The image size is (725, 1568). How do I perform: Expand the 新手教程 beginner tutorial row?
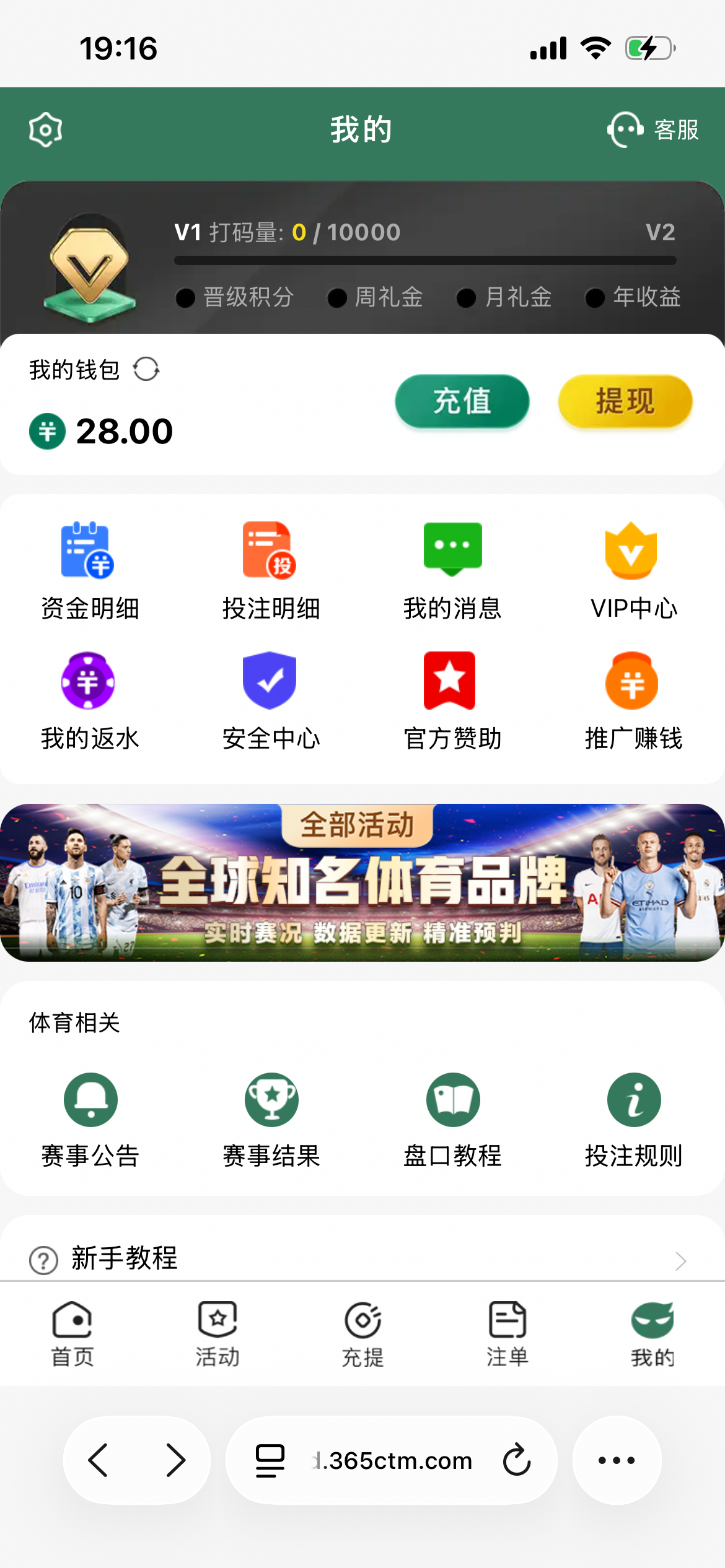point(362,1259)
